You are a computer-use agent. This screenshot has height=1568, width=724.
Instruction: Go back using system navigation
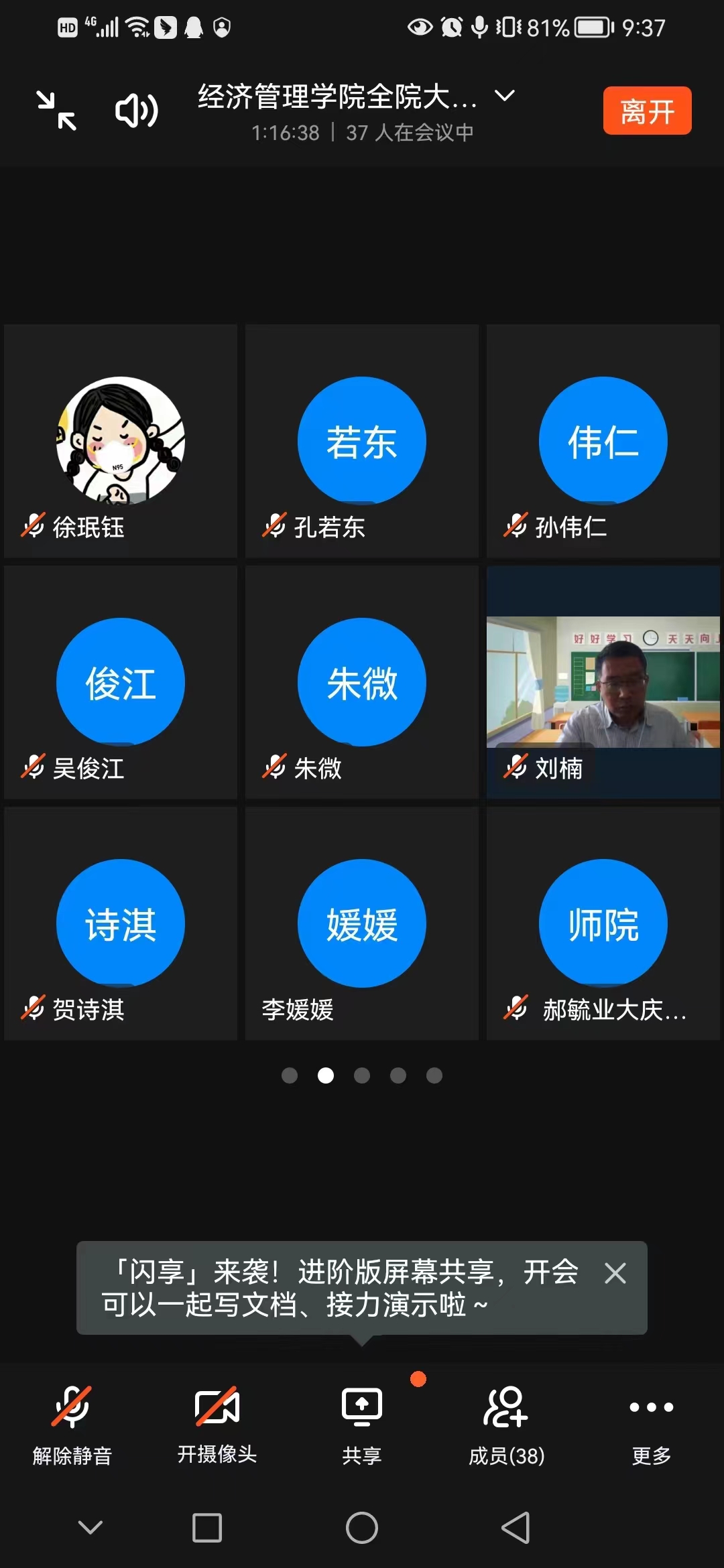coord(516,1528)
